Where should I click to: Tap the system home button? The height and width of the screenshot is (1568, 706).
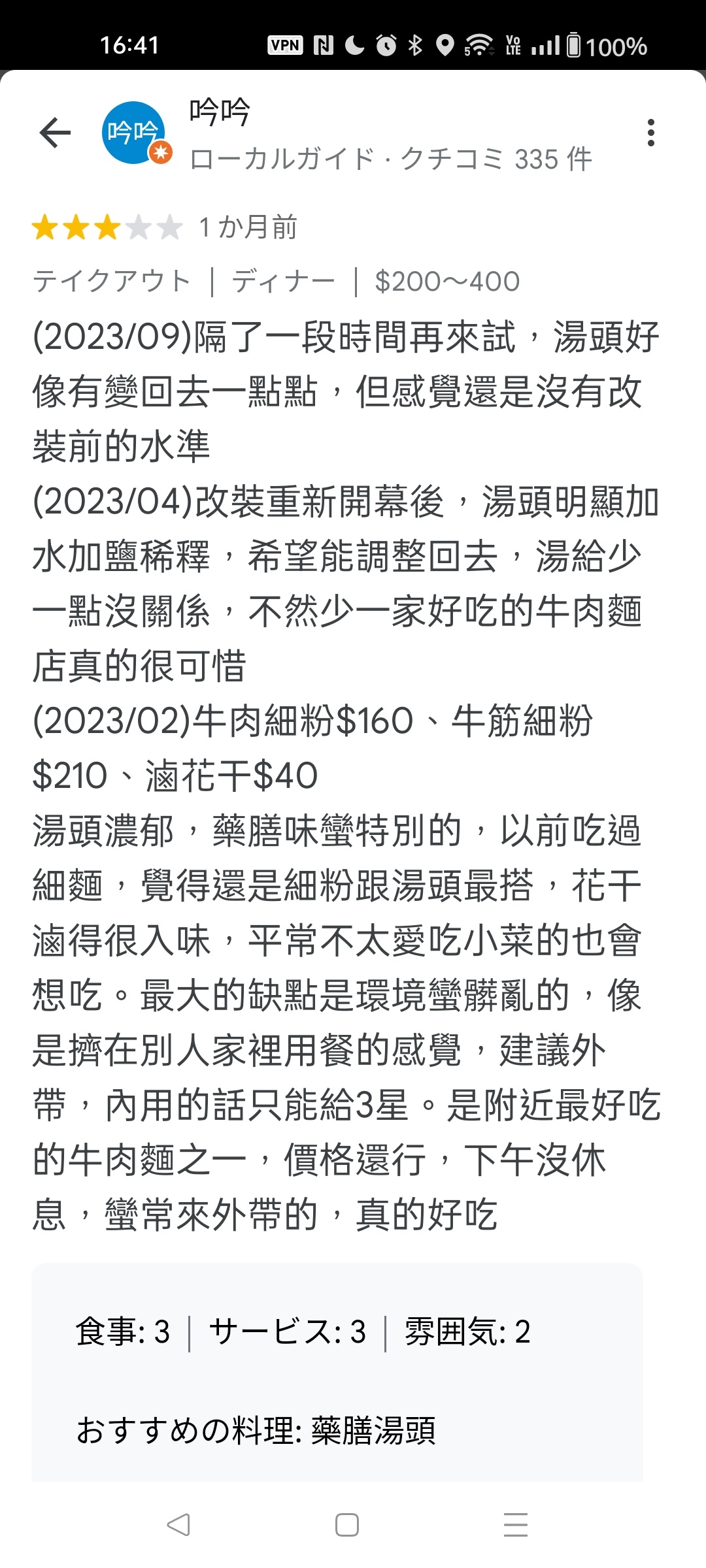point(347,1525)
